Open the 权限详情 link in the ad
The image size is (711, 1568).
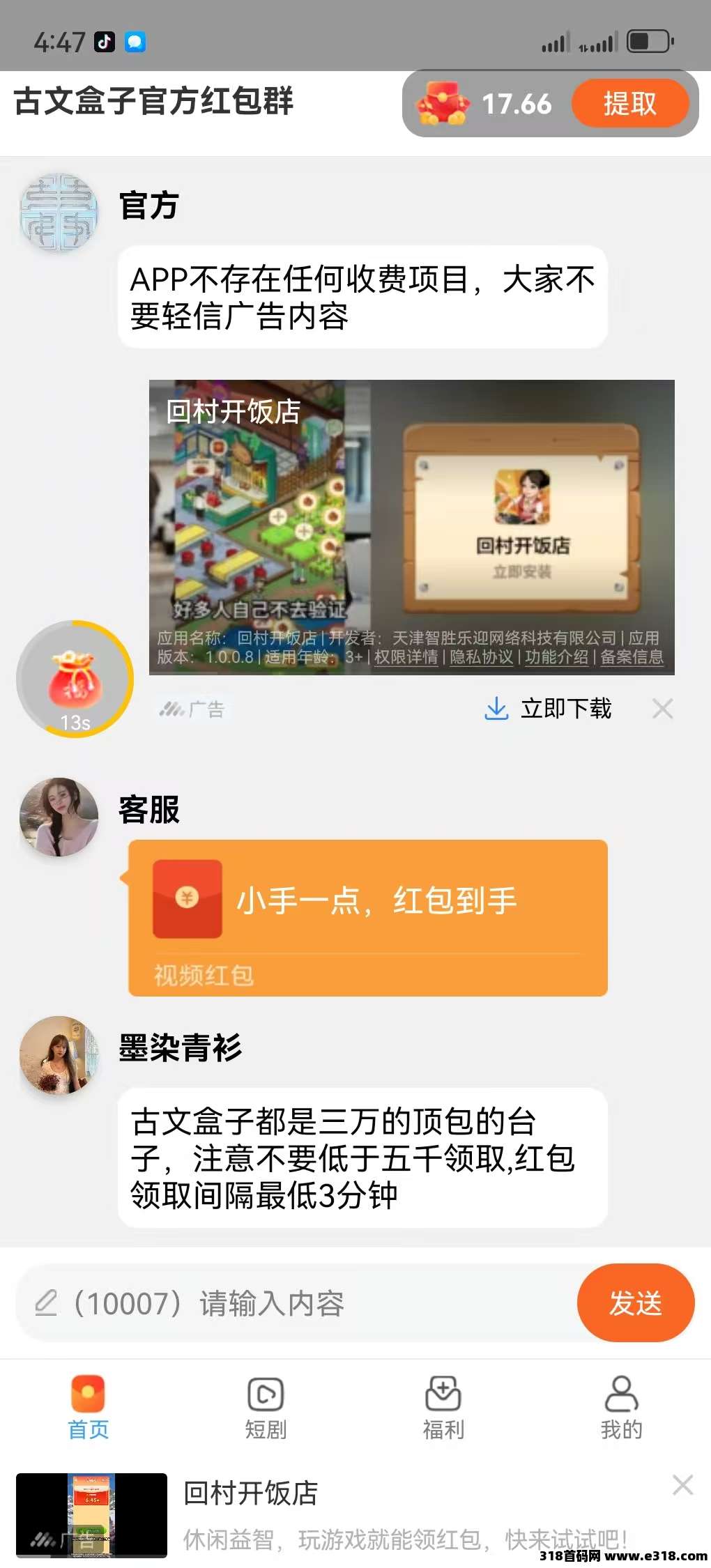tap(406, 657)
